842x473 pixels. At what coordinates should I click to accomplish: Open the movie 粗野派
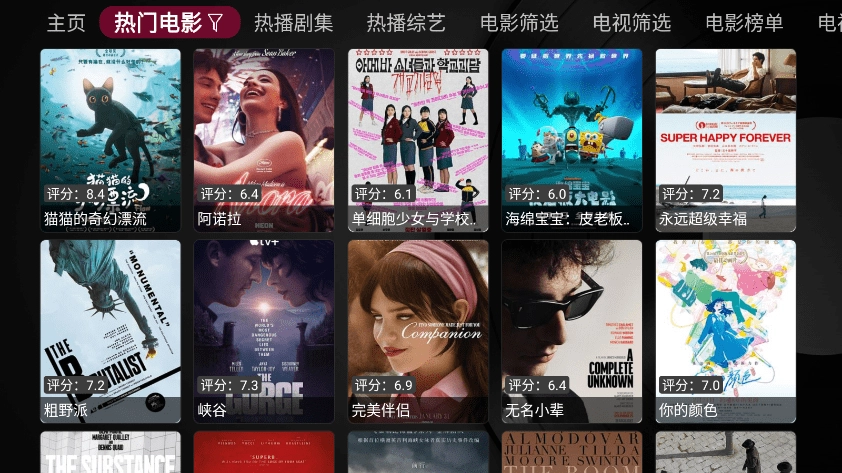click(x=110, y=331)
